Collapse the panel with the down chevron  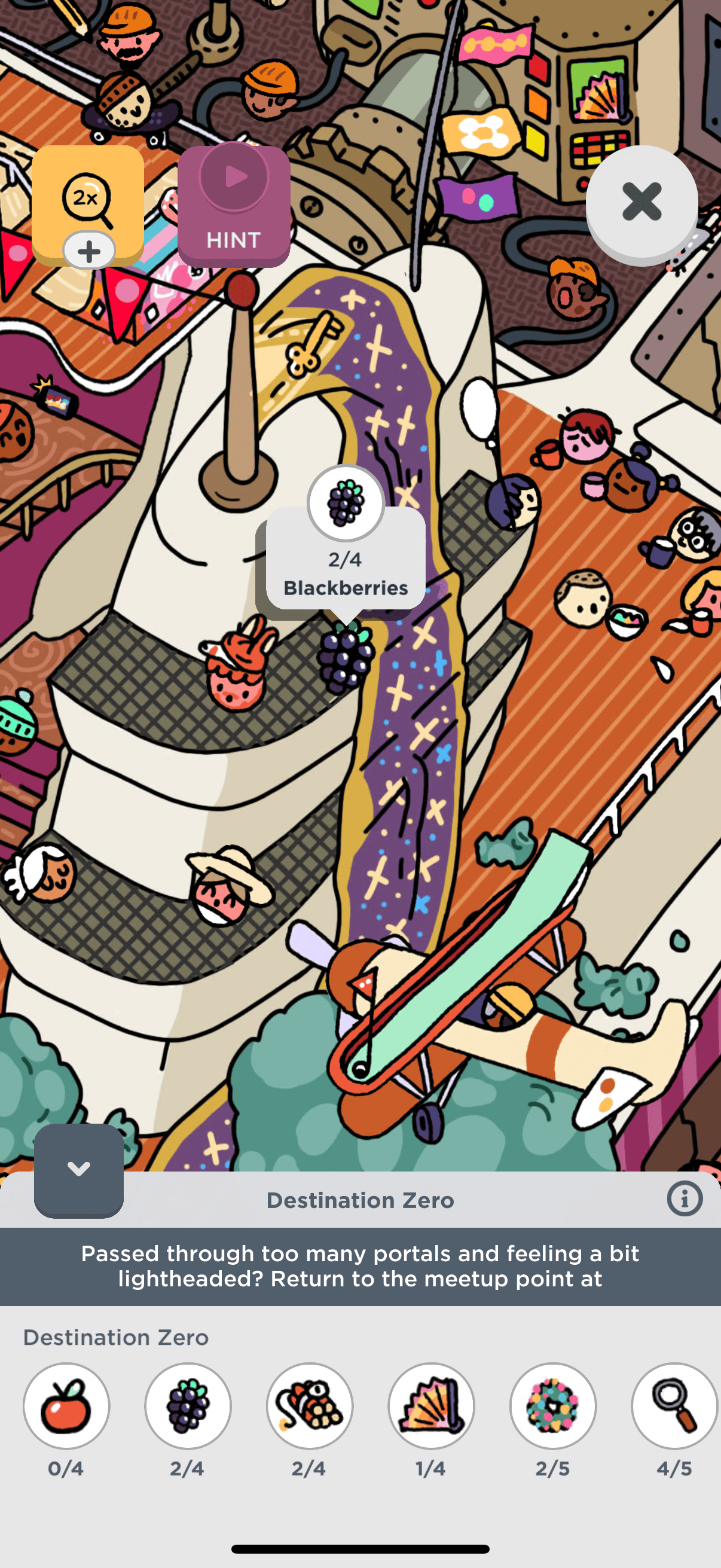click(x=78, y=1169)
